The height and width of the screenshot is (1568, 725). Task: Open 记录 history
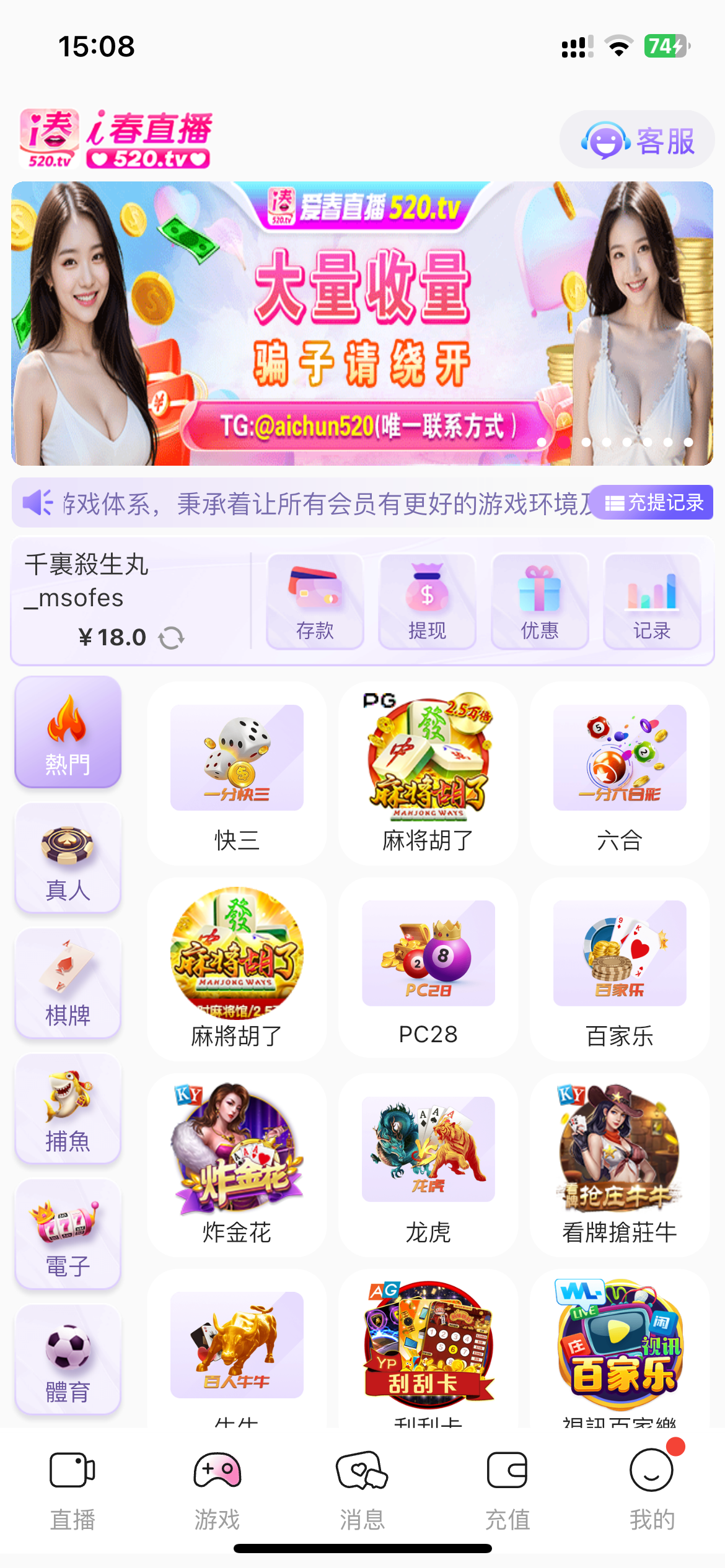pos(652,601)
